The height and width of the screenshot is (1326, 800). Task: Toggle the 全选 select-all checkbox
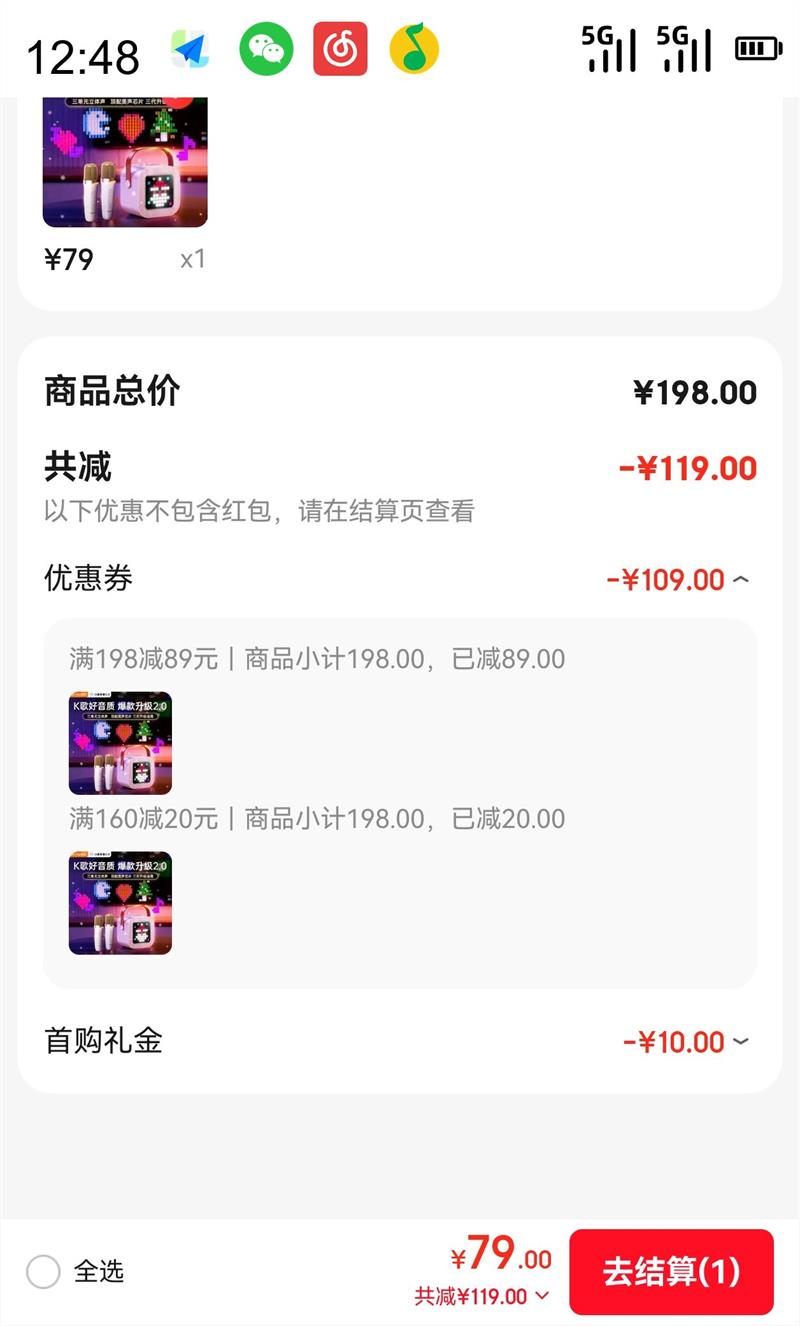[44, 1272]
